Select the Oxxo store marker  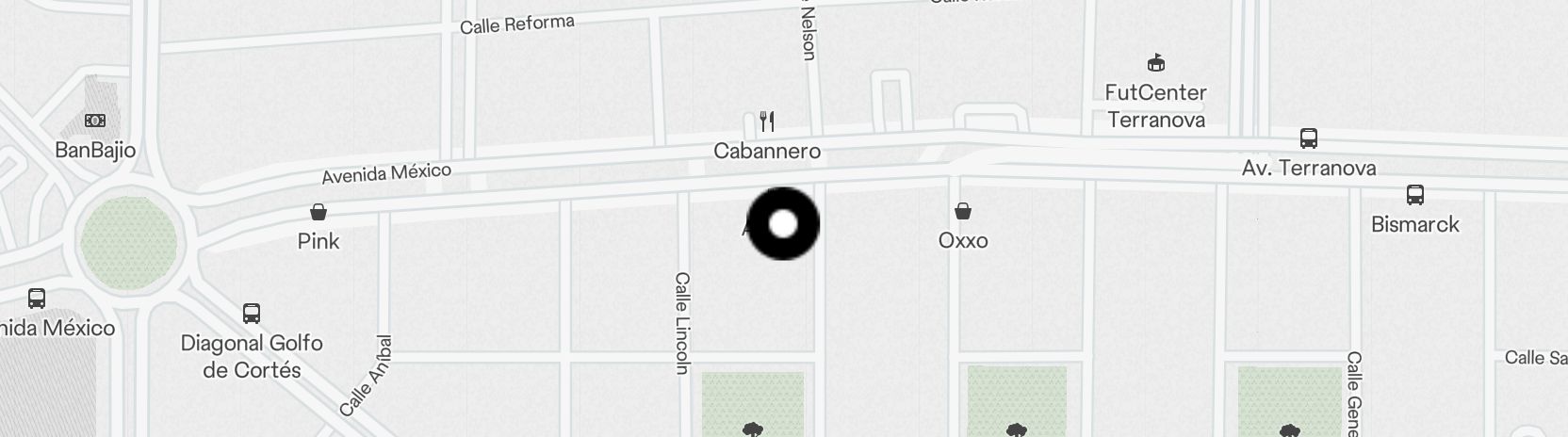(x=963, y=211)
